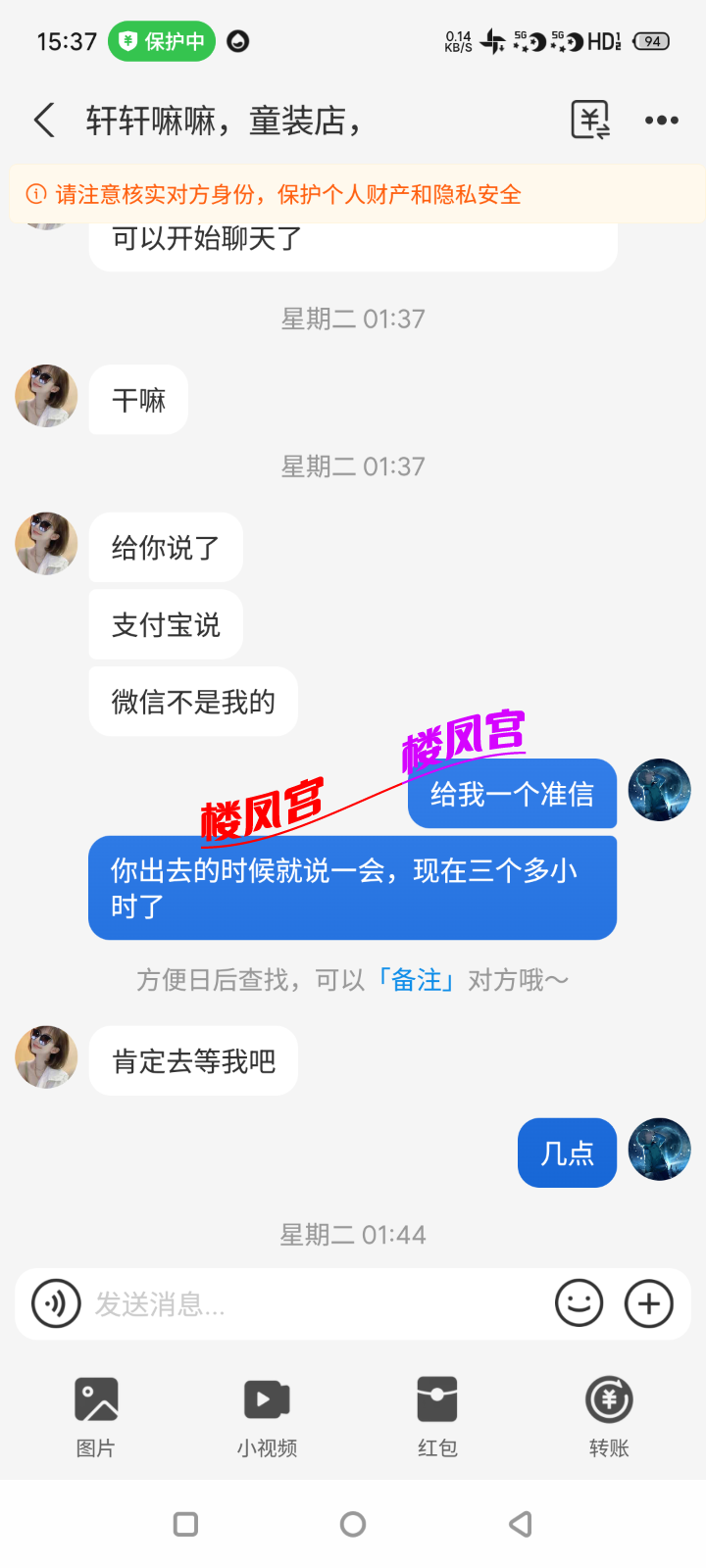Tap the battery level indicator showing 94
Image resolution: width=706 pixels, height=1568 pixels.
point(650,41)
